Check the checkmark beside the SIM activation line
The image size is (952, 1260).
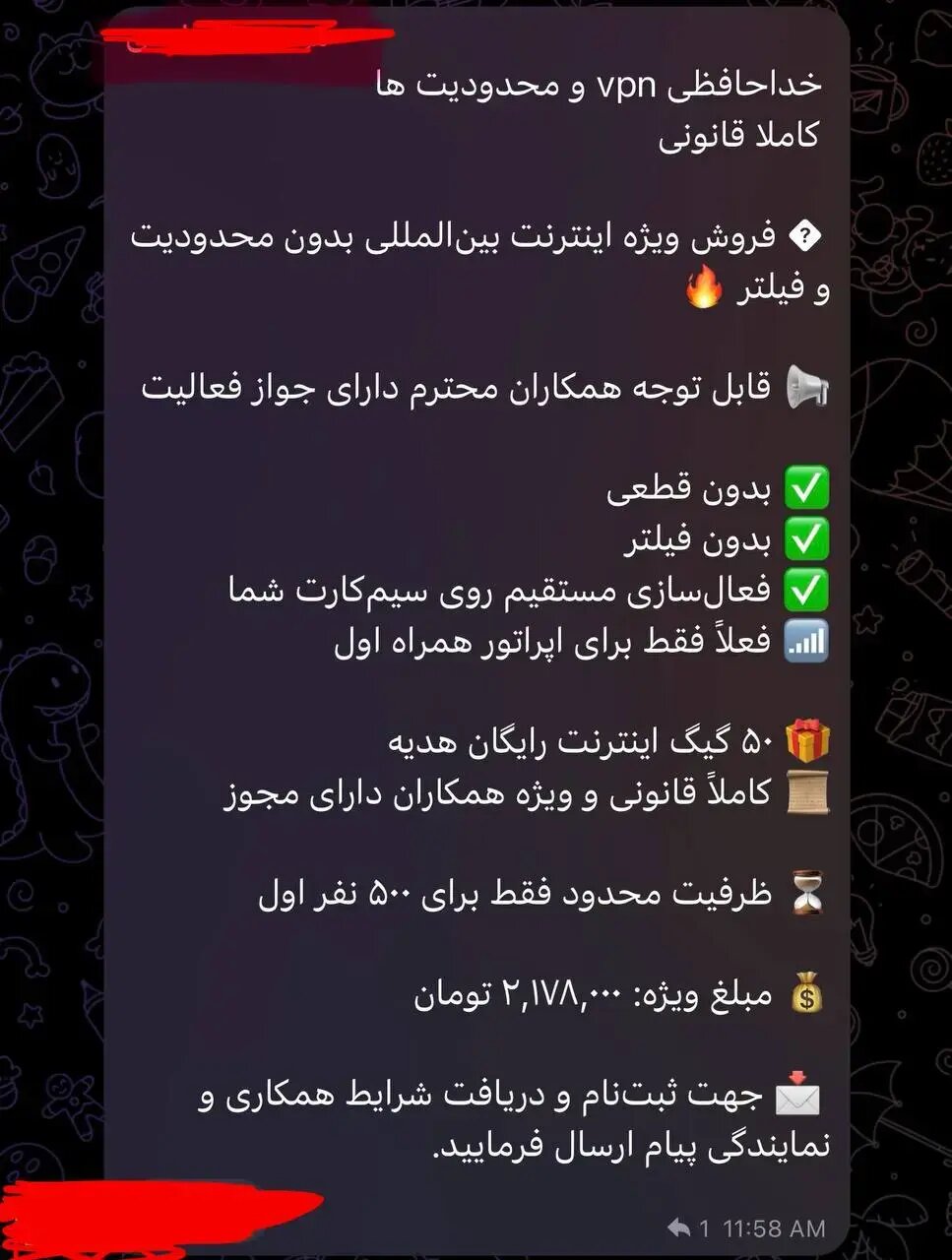tap(806, 591)
